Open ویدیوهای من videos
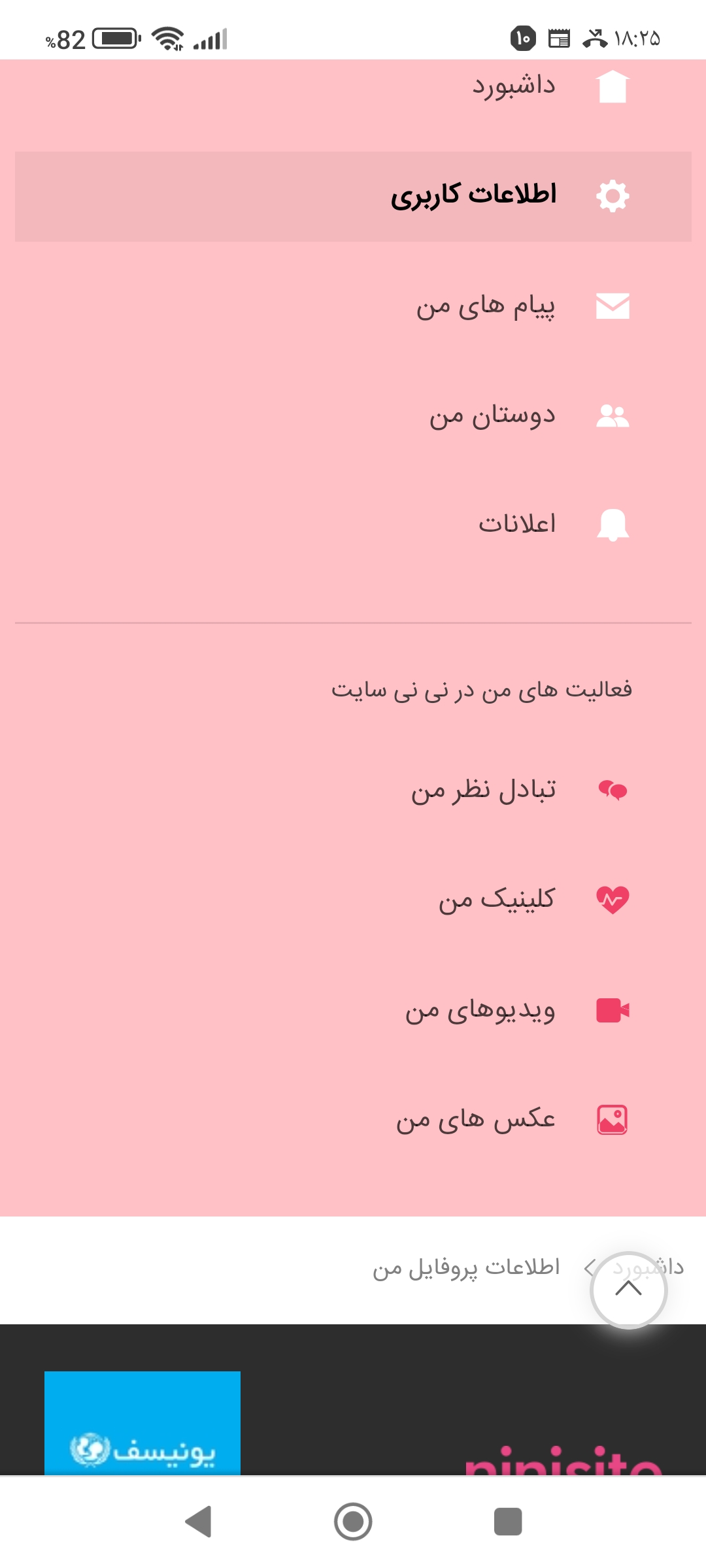This screenshot has width=706, height=1568. click(x=480, y=1010)
